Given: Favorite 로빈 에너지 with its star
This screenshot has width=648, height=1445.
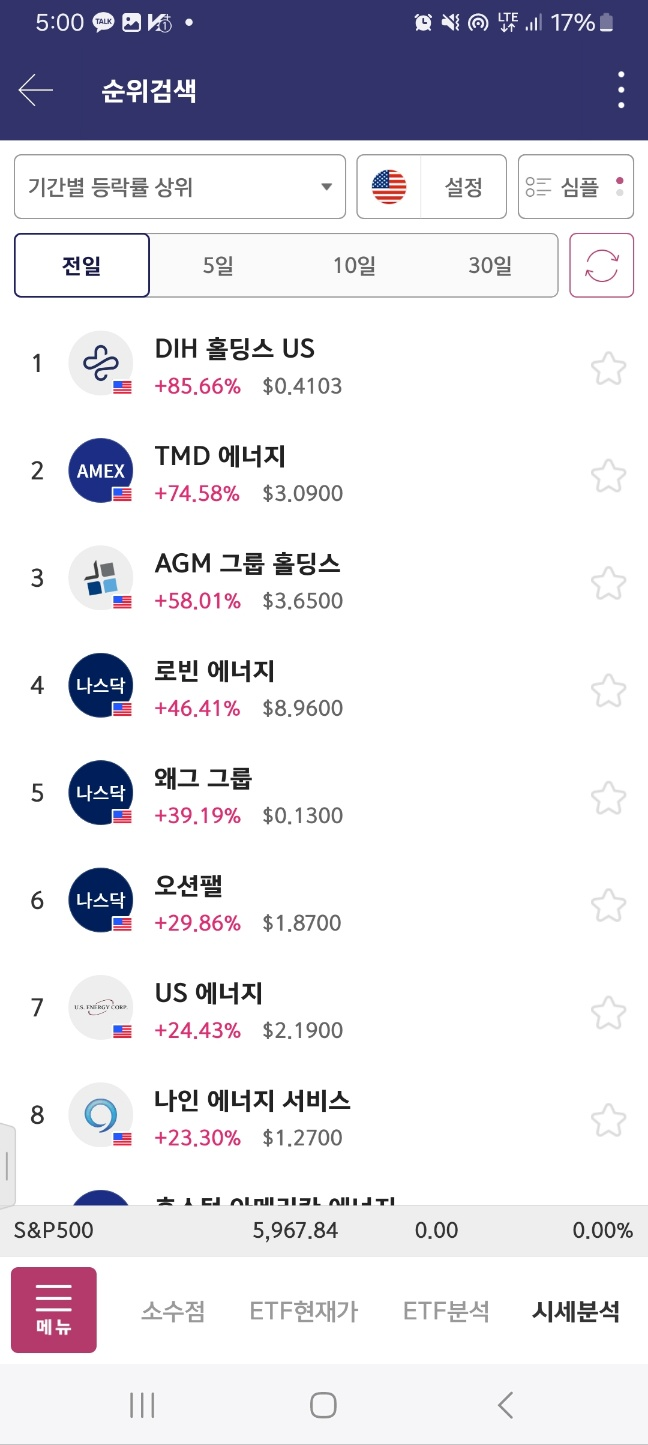Looking at the screenshot, I should pyautogui.click(x=608, y=691).
